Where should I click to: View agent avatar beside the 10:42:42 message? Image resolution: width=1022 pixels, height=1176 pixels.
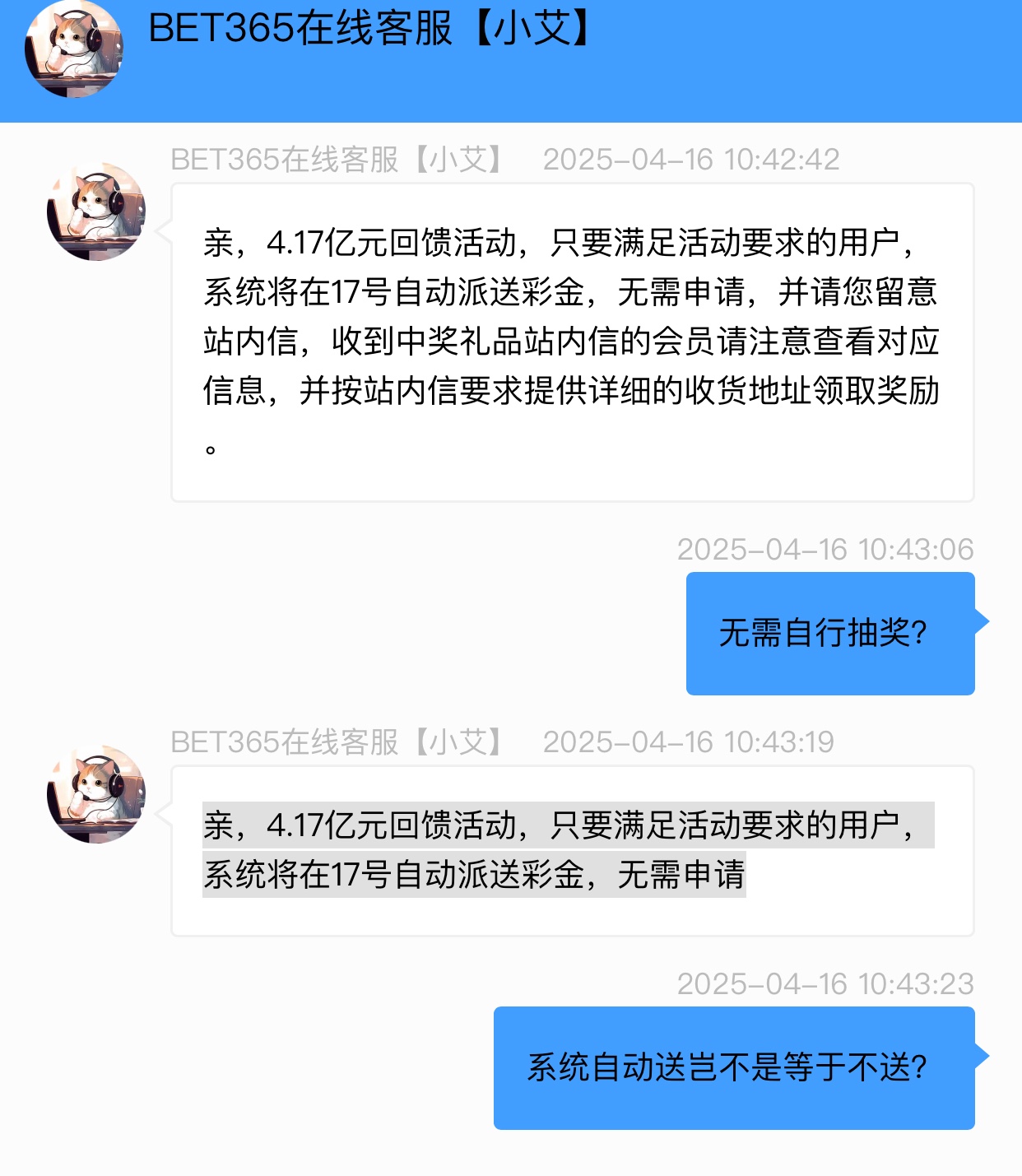point(95,211)
